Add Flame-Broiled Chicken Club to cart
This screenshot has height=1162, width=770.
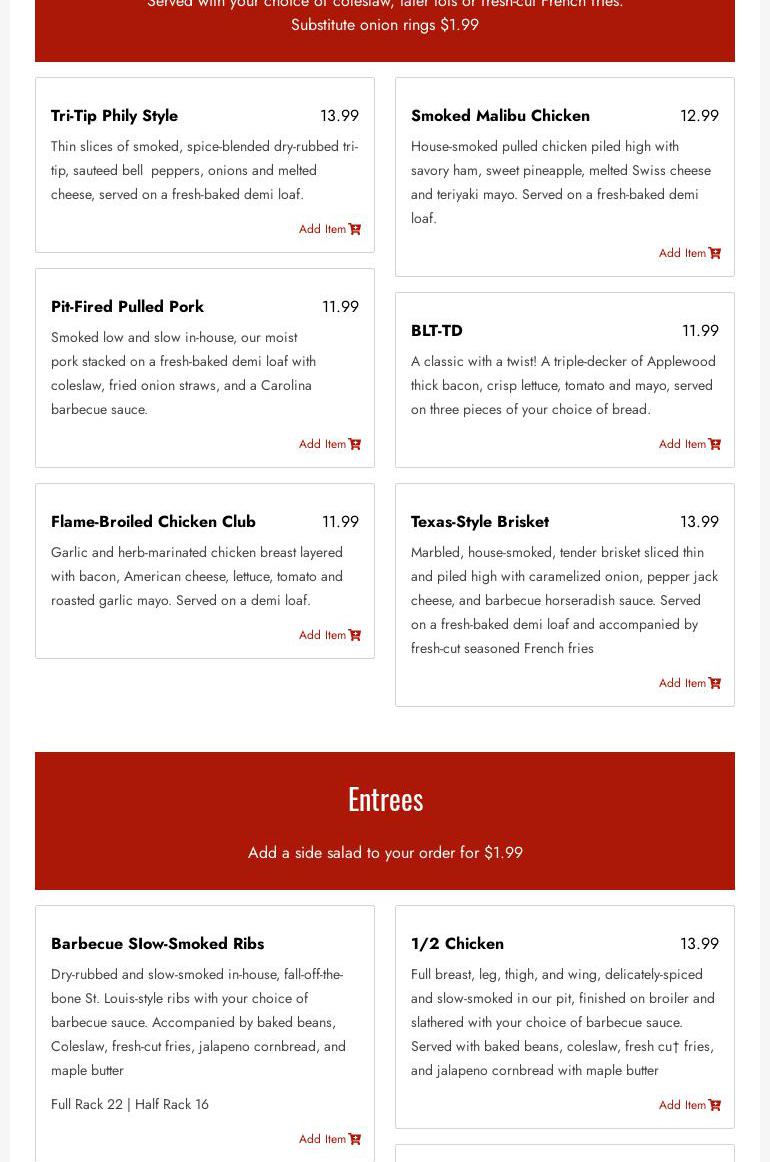(x=329, y=635)
